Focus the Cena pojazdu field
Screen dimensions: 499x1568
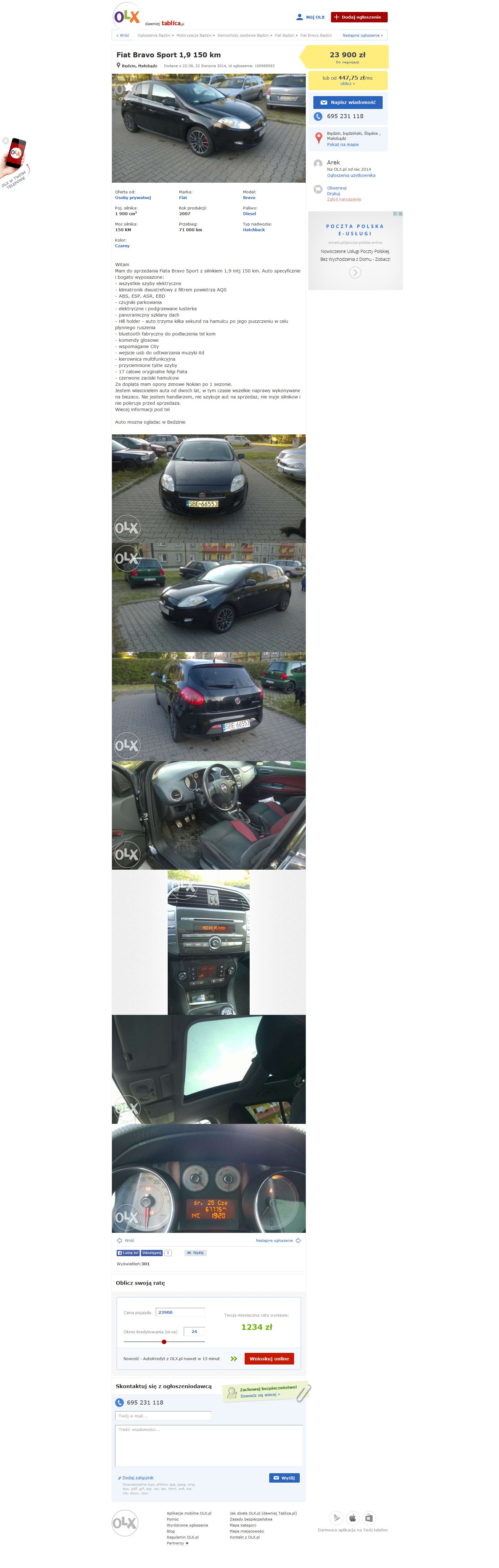(x=180, y=1312)
